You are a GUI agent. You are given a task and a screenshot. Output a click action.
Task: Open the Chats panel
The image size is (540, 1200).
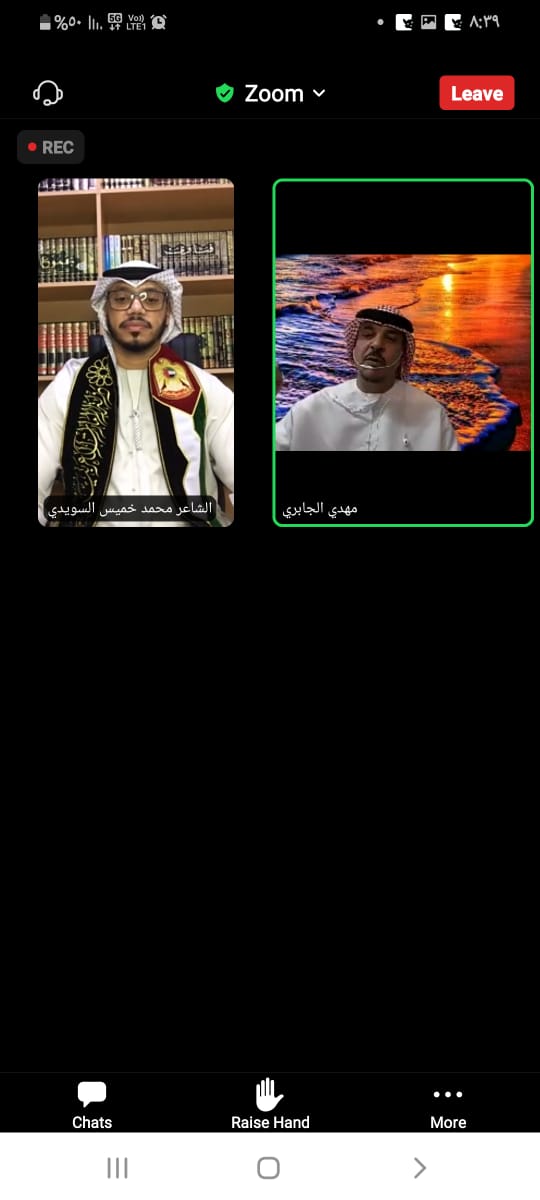[92, 1104]
